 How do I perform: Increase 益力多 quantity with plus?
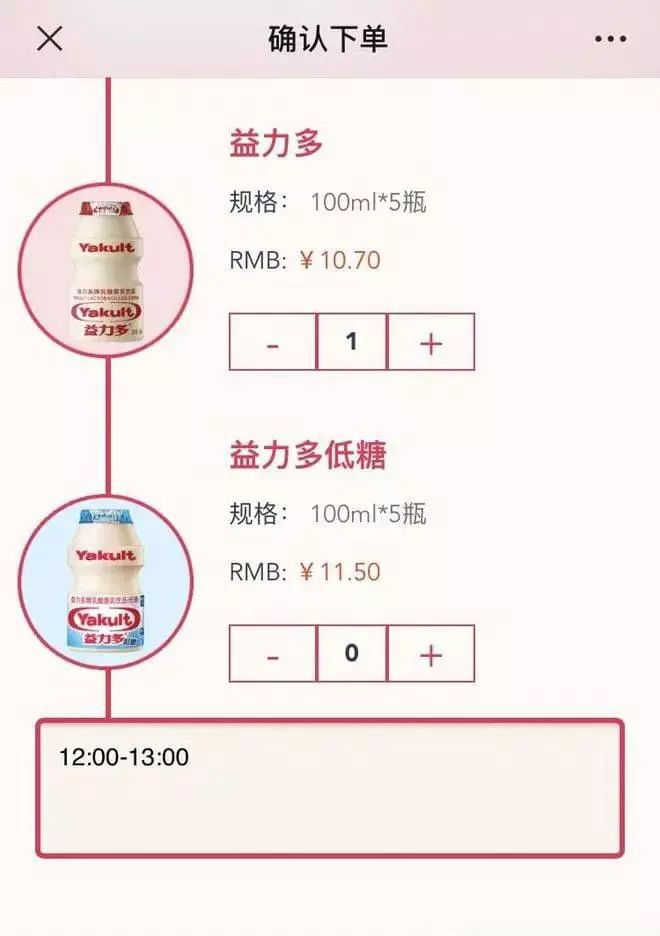431,342
